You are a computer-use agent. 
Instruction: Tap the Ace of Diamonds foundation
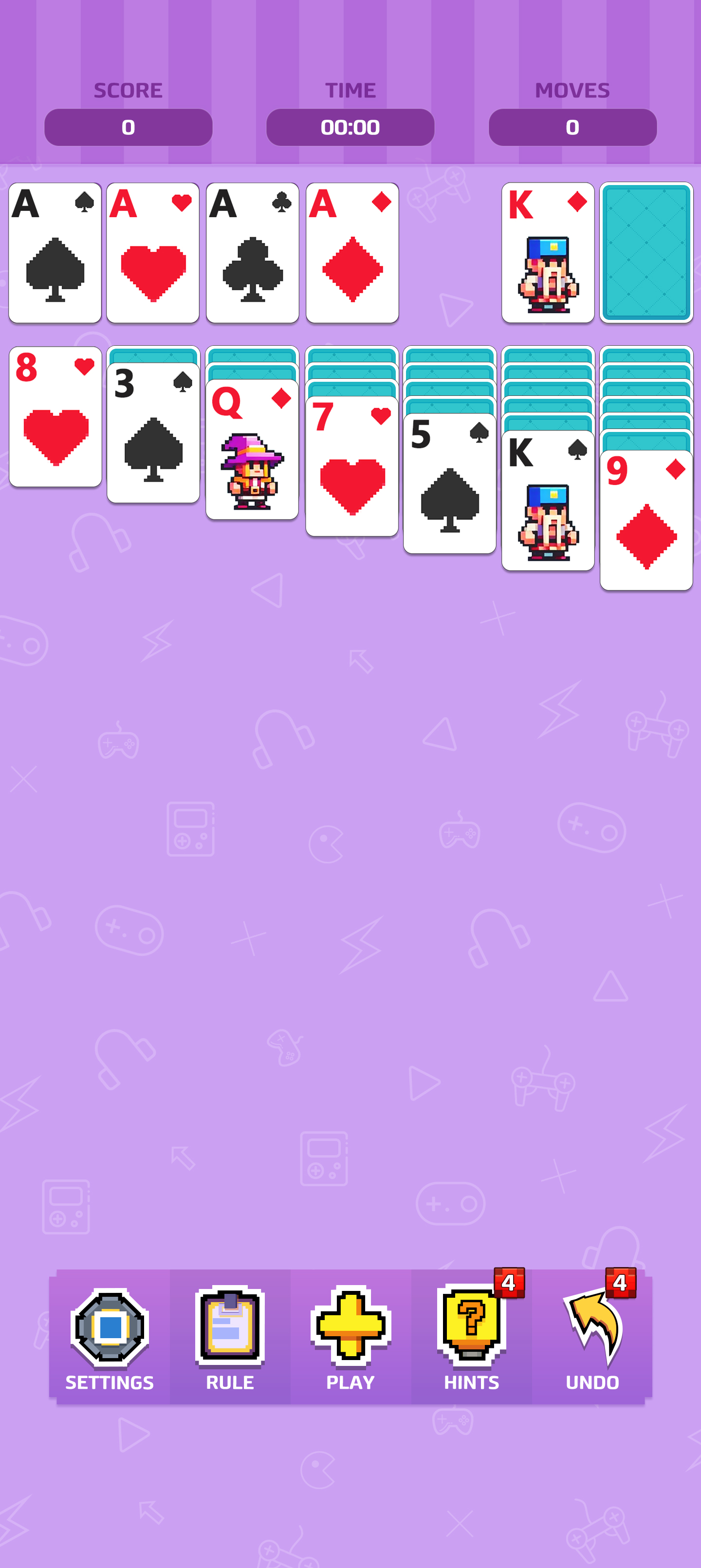click(352, 253)
